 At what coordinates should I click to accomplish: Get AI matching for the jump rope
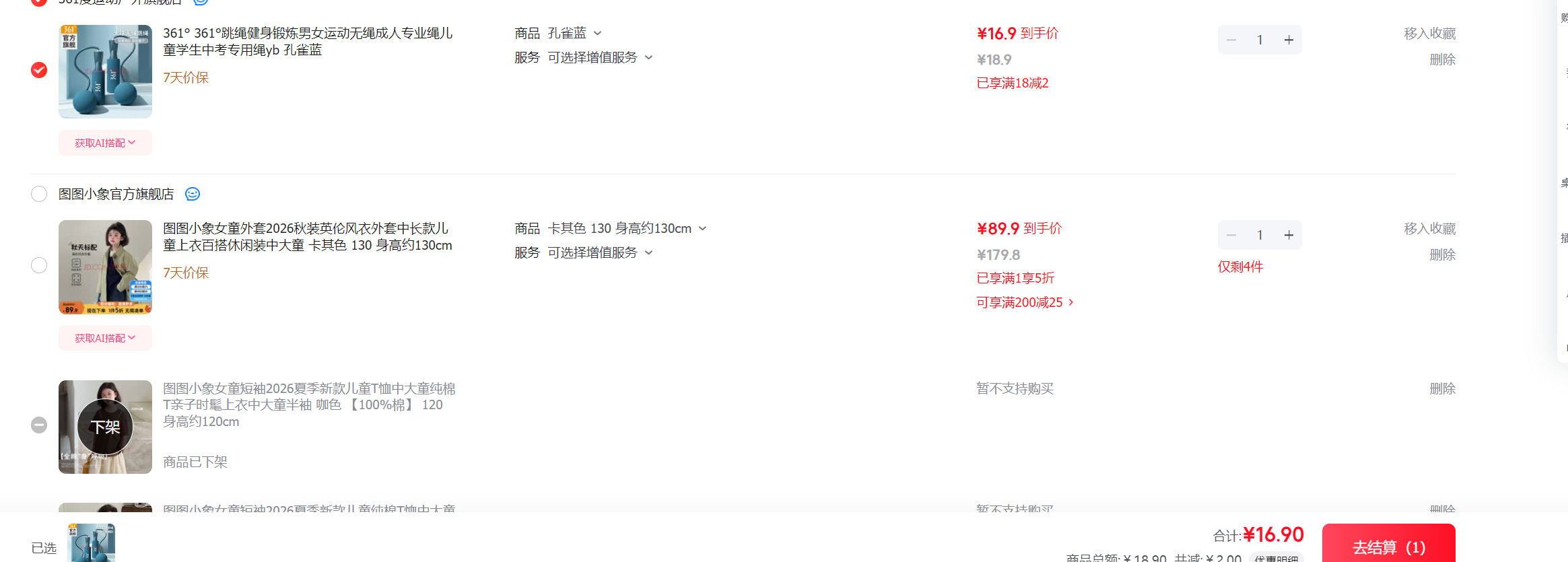(x=105, y=143)
